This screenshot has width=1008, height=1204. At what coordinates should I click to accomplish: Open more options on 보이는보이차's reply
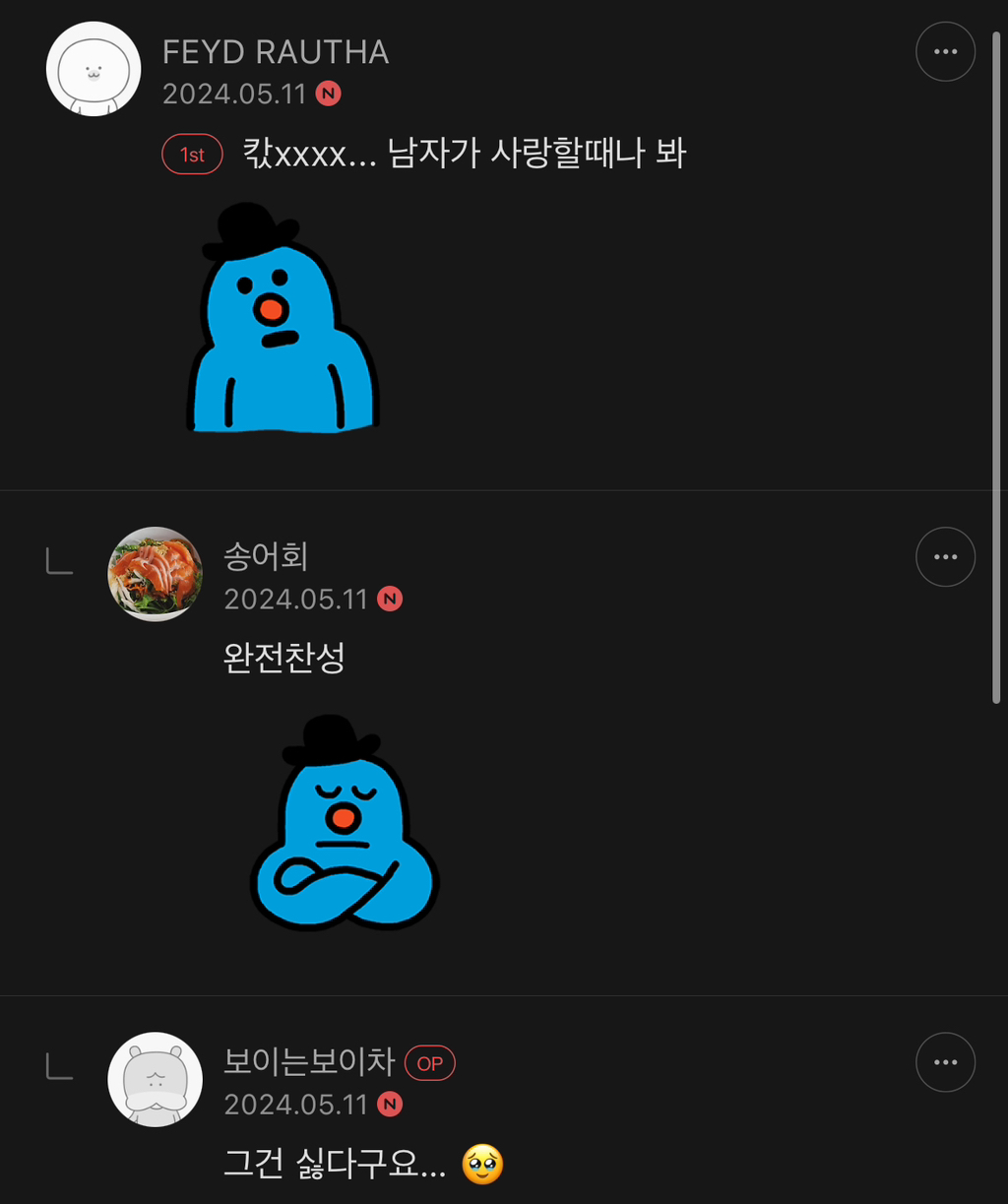[945, 1062]
